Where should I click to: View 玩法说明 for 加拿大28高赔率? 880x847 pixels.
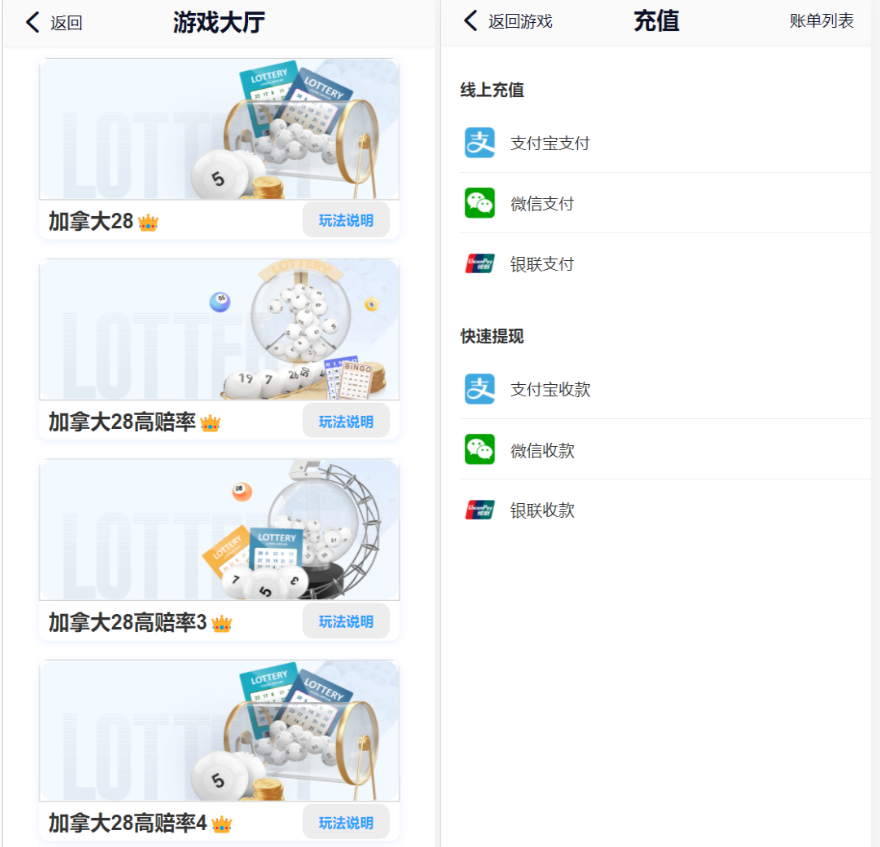345,421
